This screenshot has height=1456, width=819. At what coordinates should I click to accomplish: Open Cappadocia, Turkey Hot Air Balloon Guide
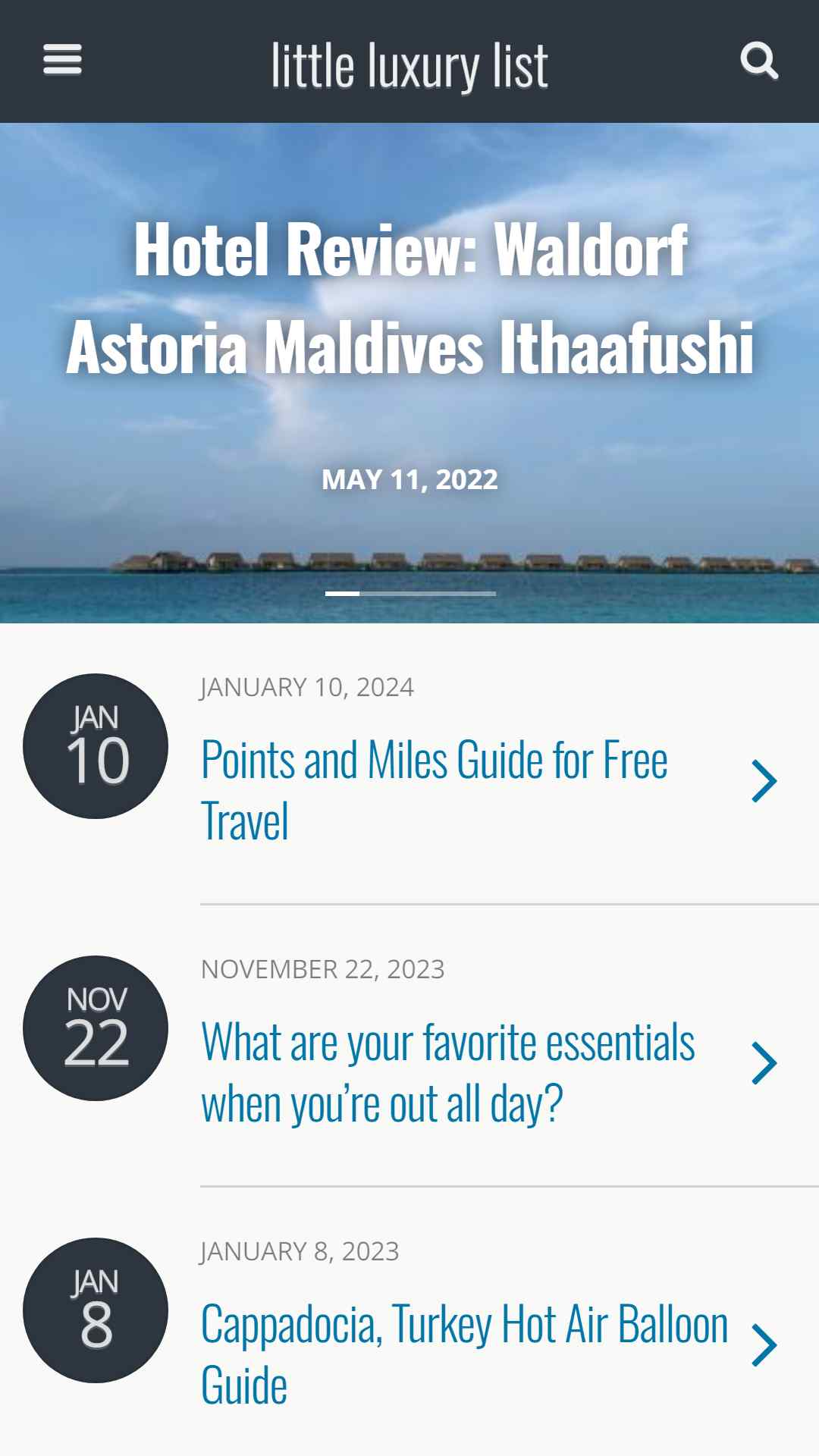[464, 1354]
